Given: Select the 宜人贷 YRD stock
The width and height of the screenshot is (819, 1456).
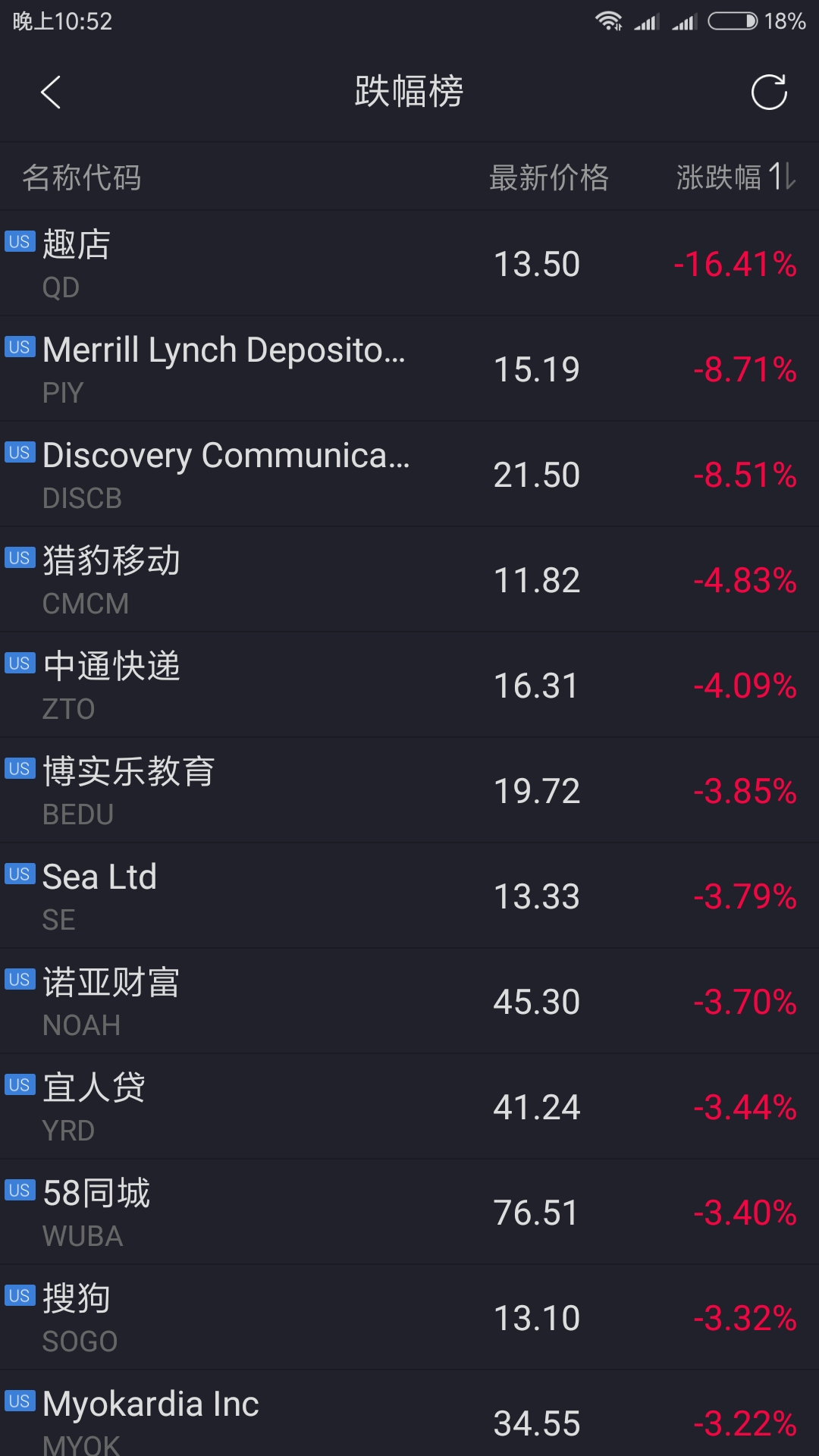Looking at the screenshot, I should coord(409,1106).
